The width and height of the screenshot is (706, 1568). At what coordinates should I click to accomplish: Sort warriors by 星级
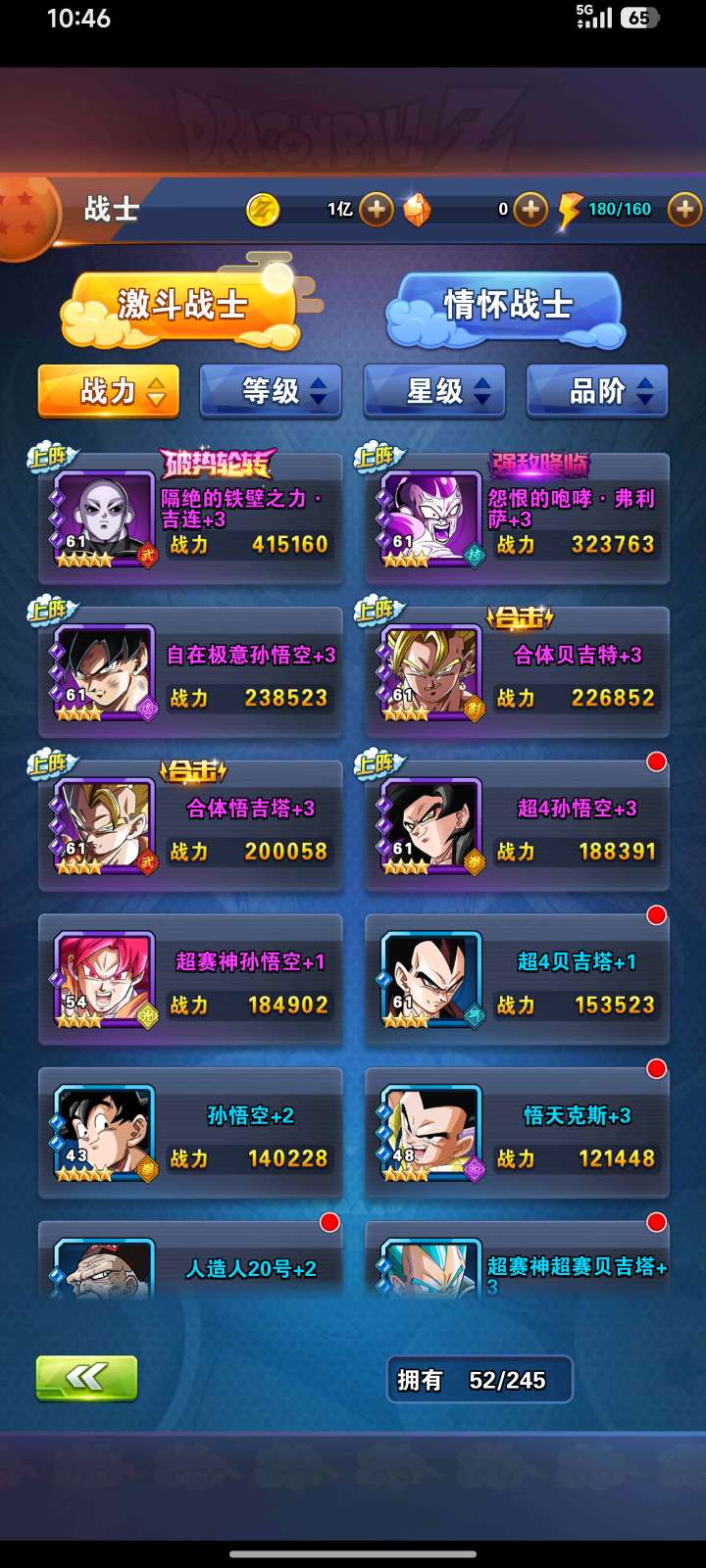point(434,392)
